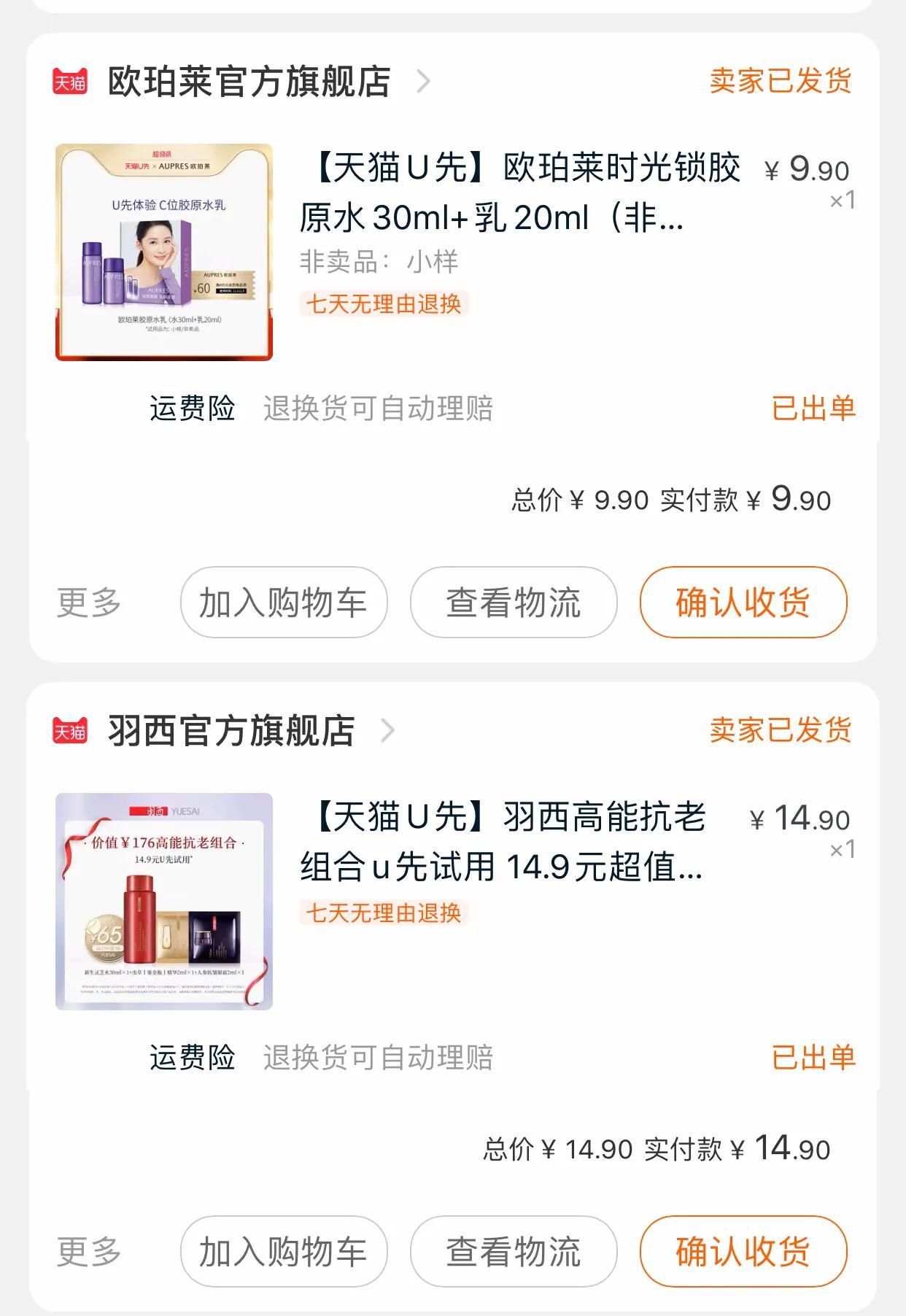Click 加入购物车 on the 羽西 order
Screen dimensions: 906x1316
point(283,1250)
